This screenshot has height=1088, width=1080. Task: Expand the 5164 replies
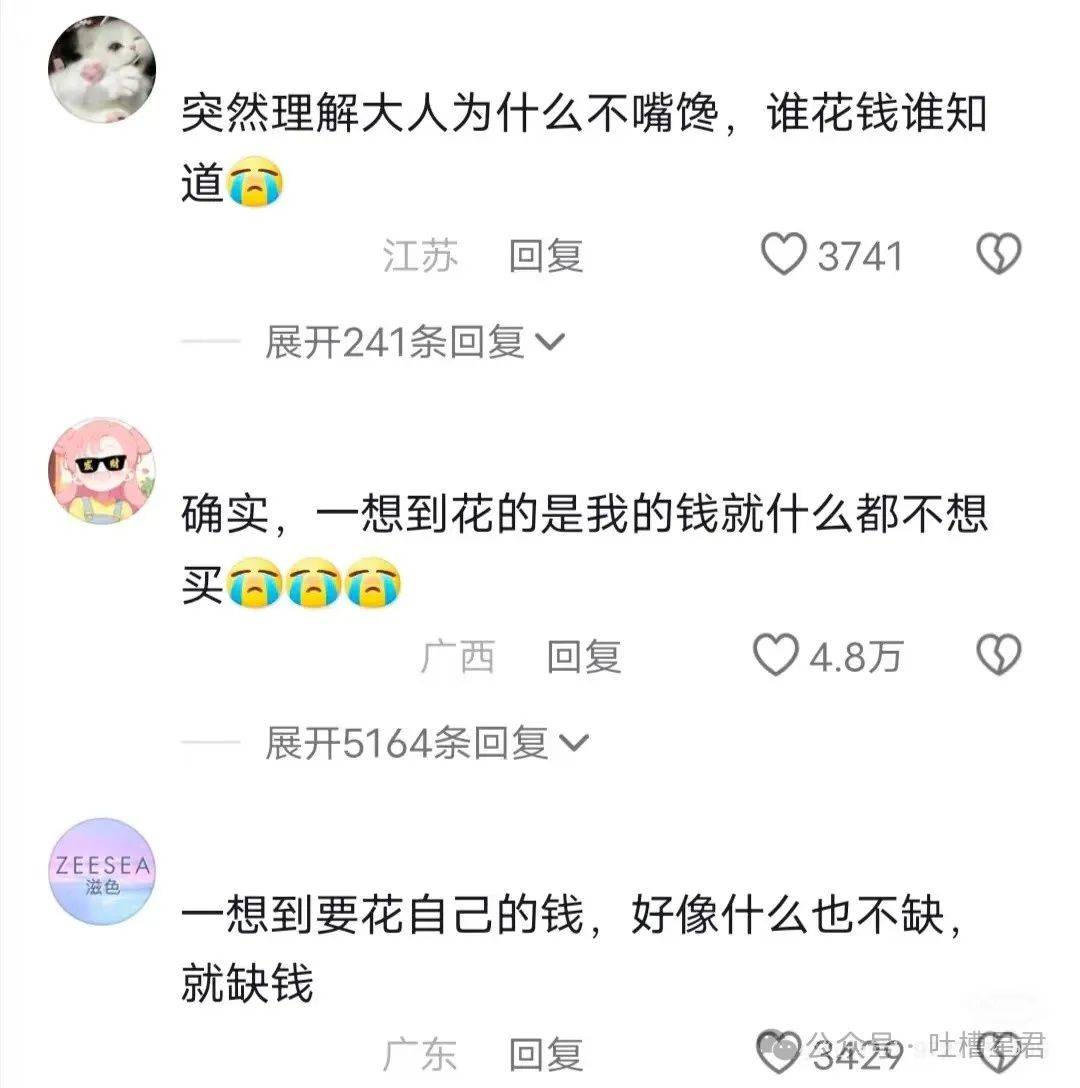tap(425, 743)
